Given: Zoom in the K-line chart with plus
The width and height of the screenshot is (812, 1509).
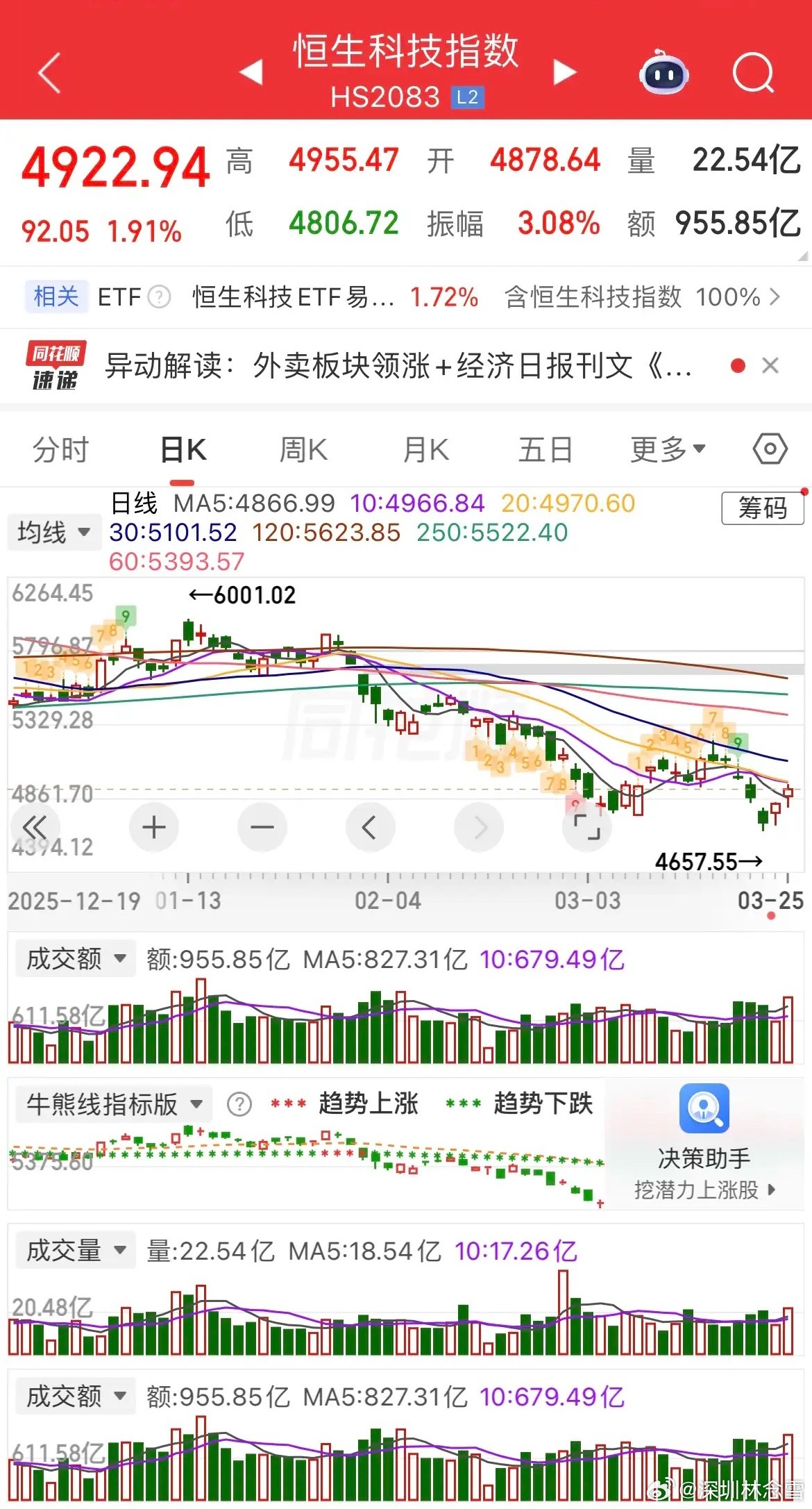Looking at the screenshot, I should tap(153, 827).
